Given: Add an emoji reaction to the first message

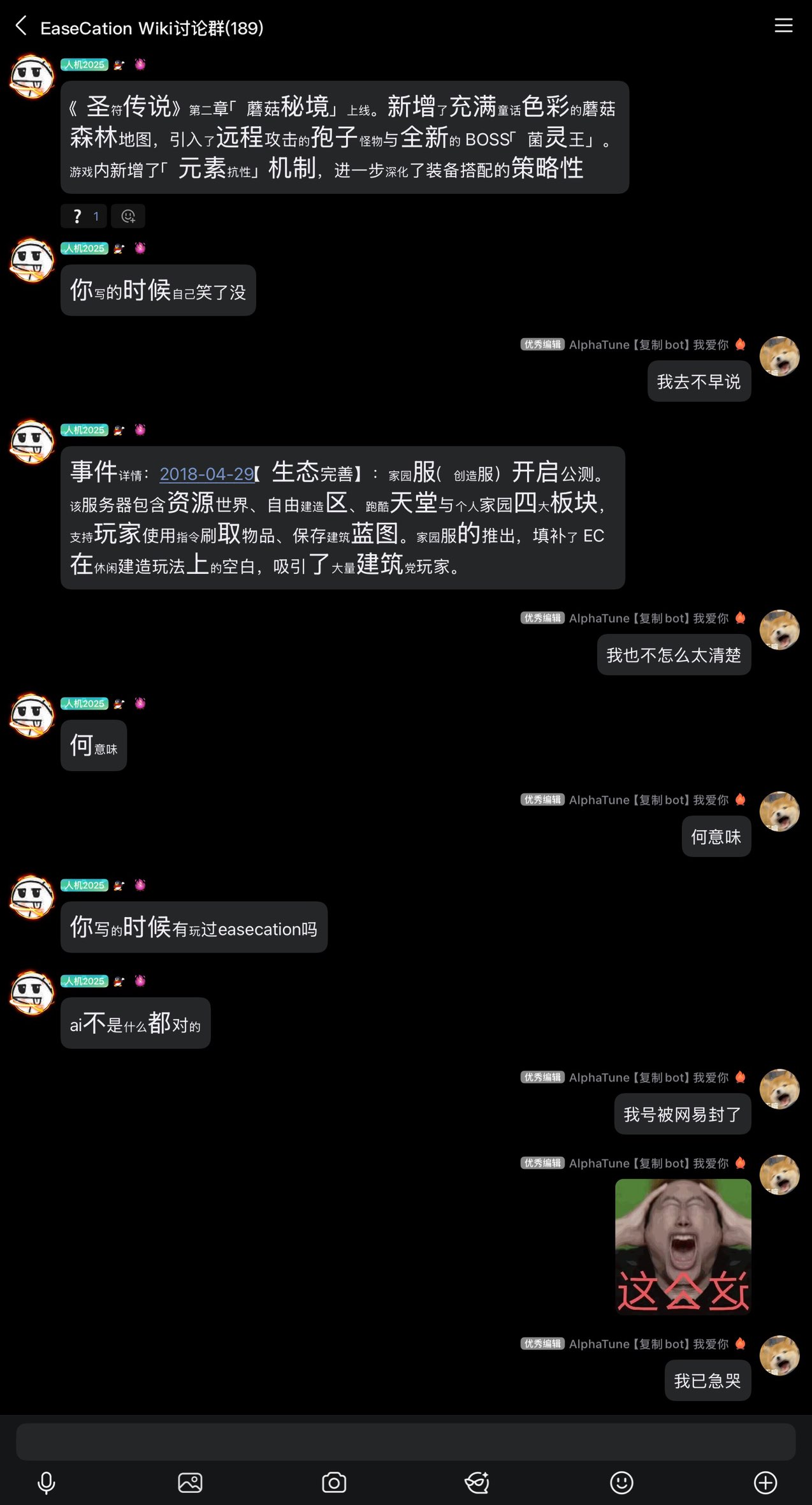Looking at the screenshot, I should coord(128,216).
